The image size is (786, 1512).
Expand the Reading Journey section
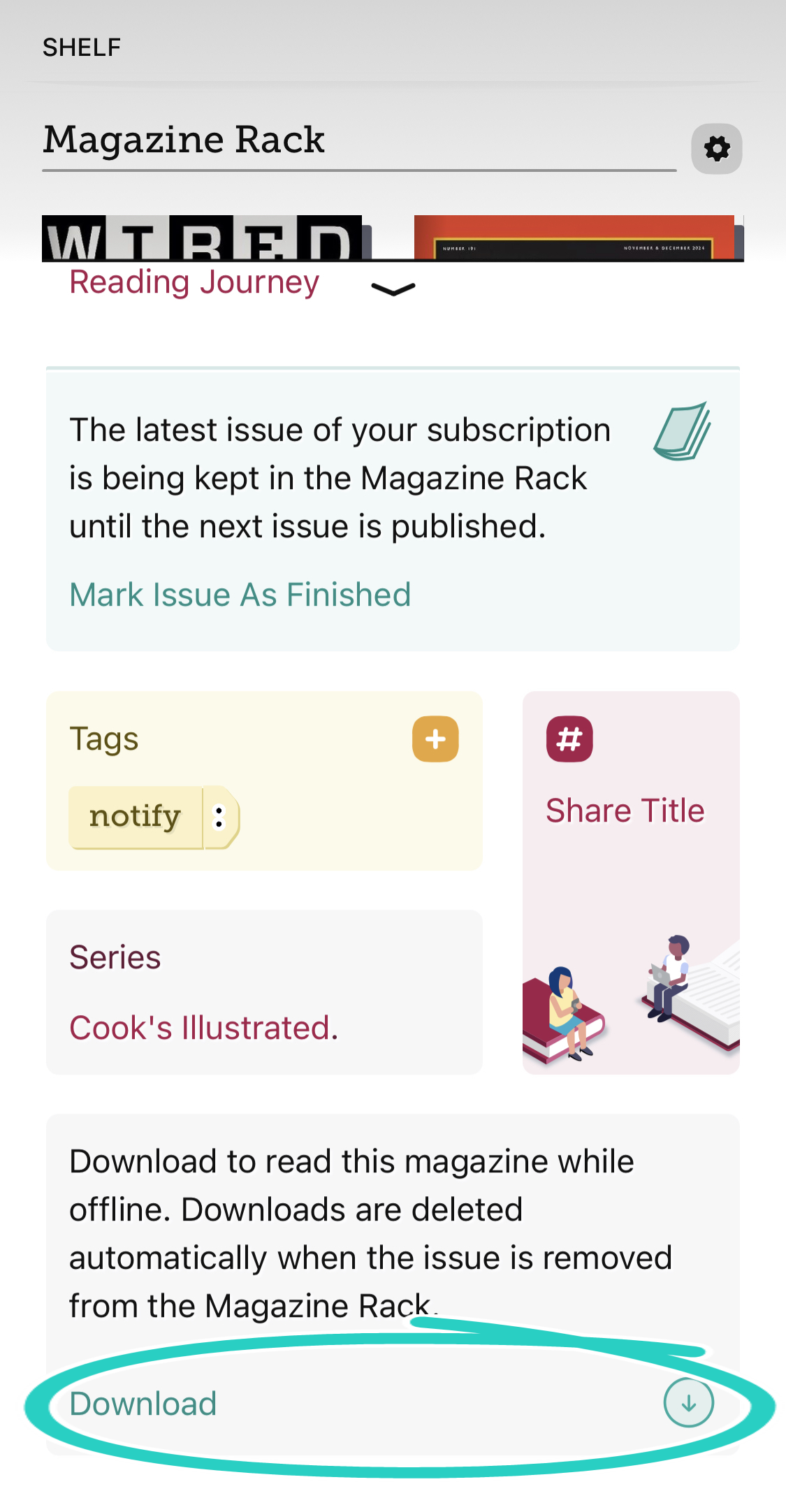tap(393, 289)
